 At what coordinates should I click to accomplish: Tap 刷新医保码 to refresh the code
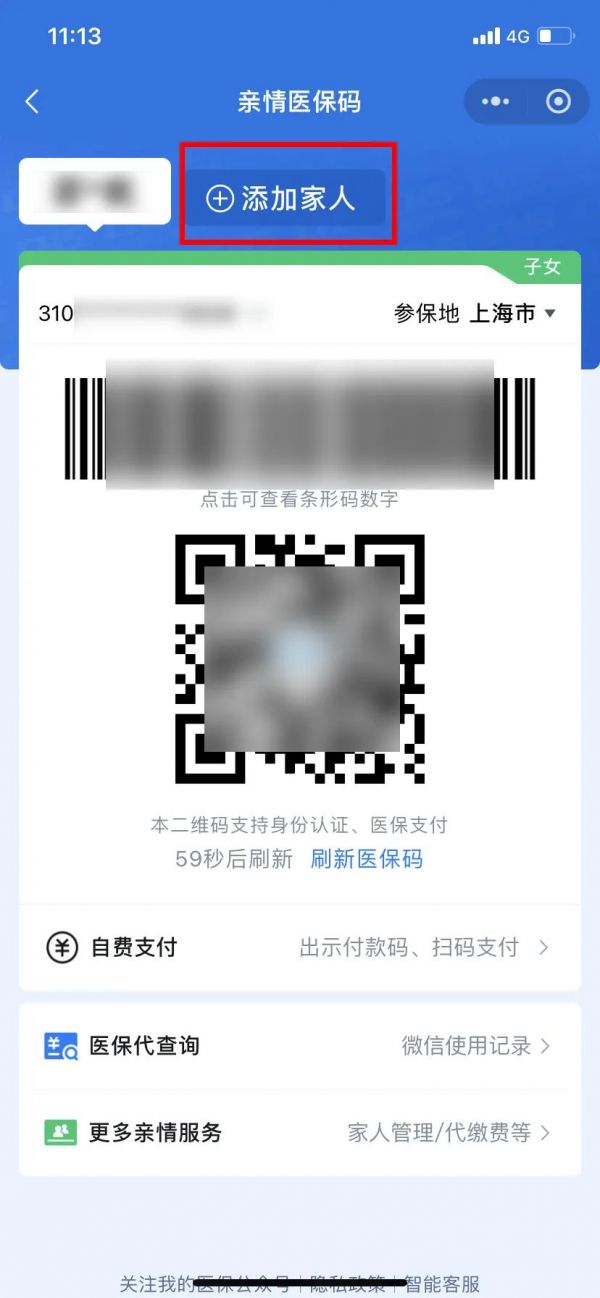(366, 859)
